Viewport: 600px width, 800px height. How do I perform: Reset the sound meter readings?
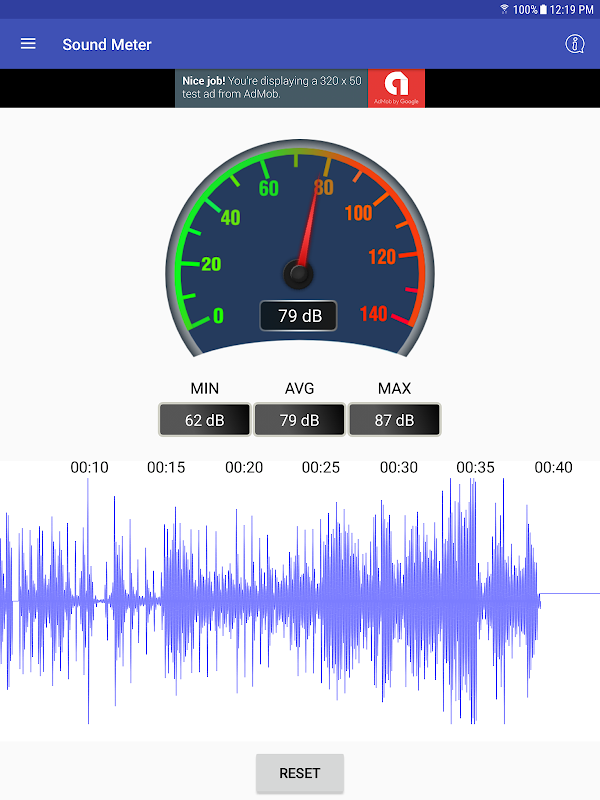tap(300, 773)
